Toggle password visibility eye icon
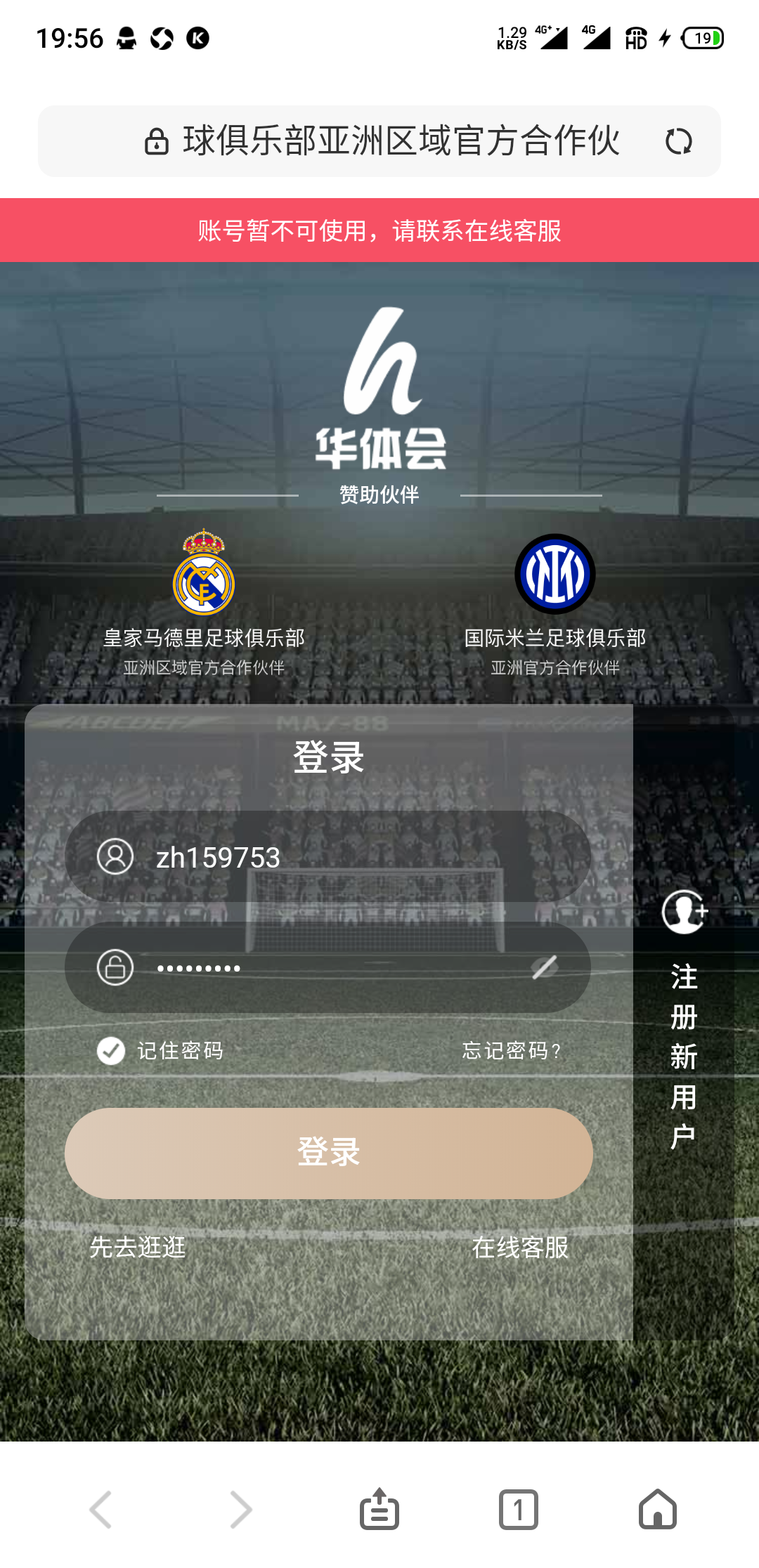This screenshot has width=759, height=1568. click(545, 967)
